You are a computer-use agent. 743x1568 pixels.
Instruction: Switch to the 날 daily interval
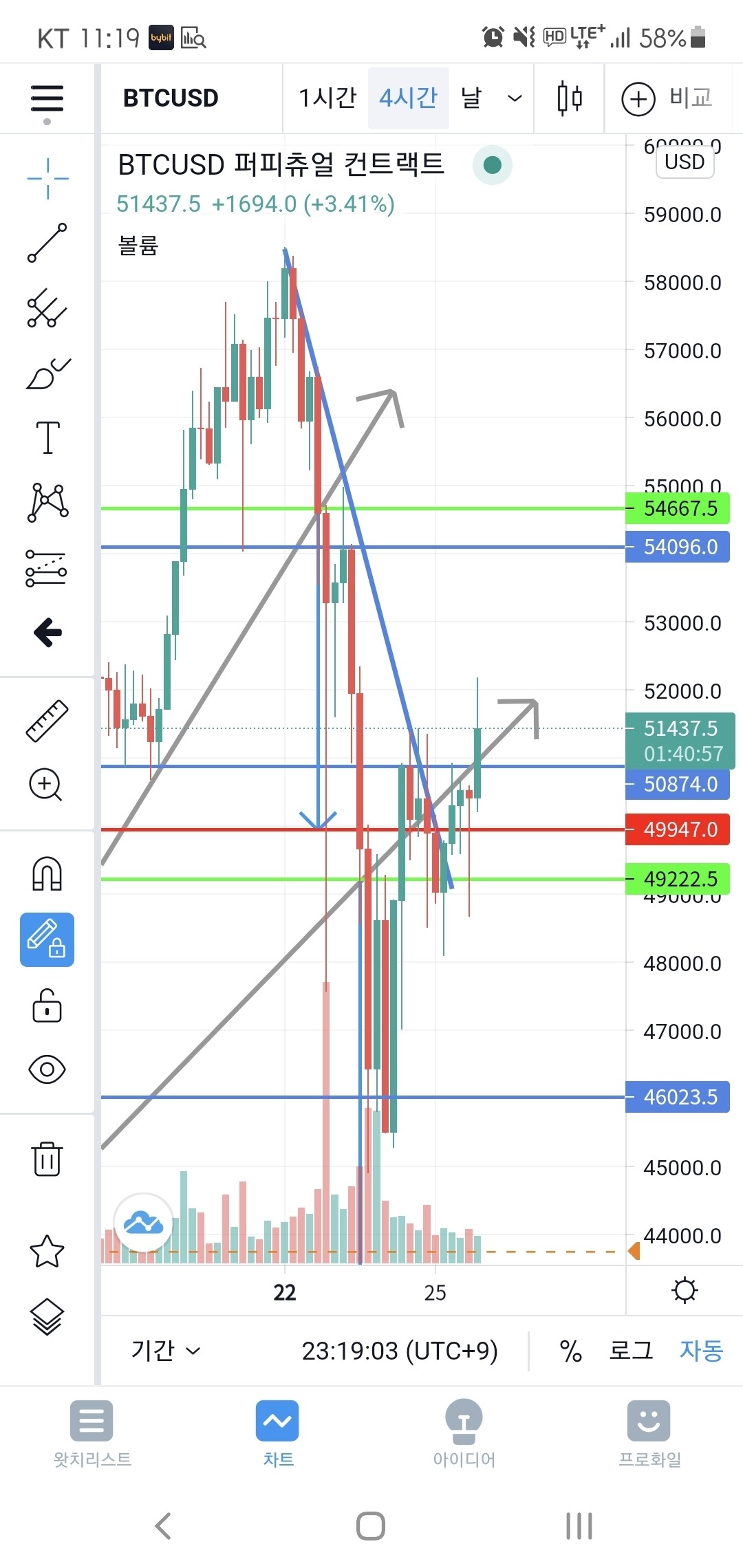(471, 98)
